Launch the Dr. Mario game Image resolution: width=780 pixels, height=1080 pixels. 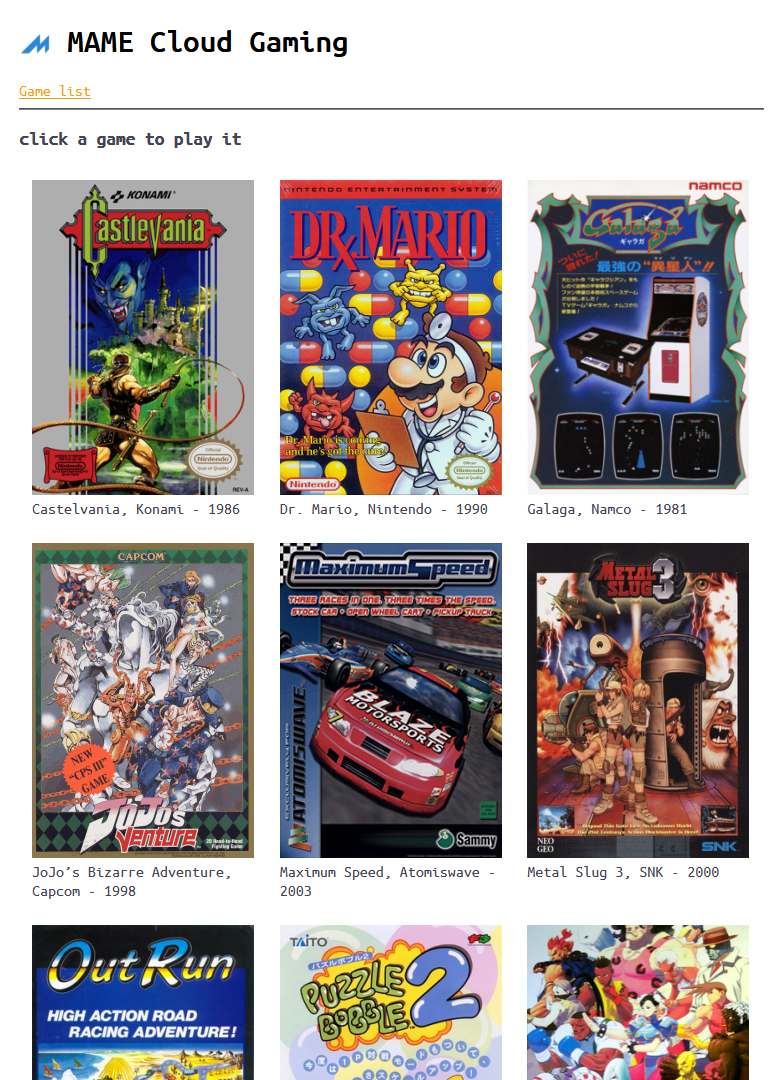coord(391,337)
